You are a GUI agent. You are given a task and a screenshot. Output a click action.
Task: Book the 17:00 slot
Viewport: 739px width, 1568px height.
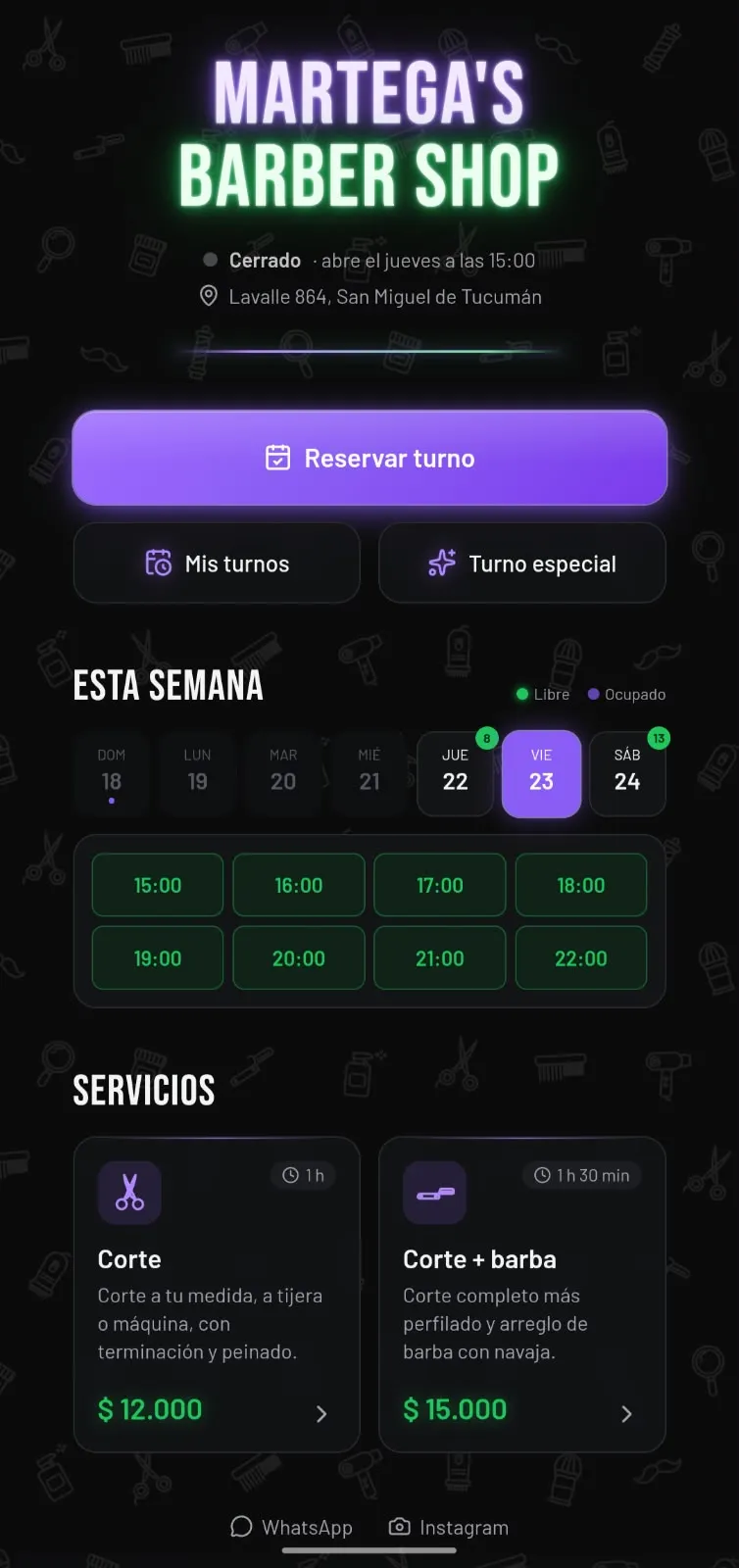[x=440, y=885]
